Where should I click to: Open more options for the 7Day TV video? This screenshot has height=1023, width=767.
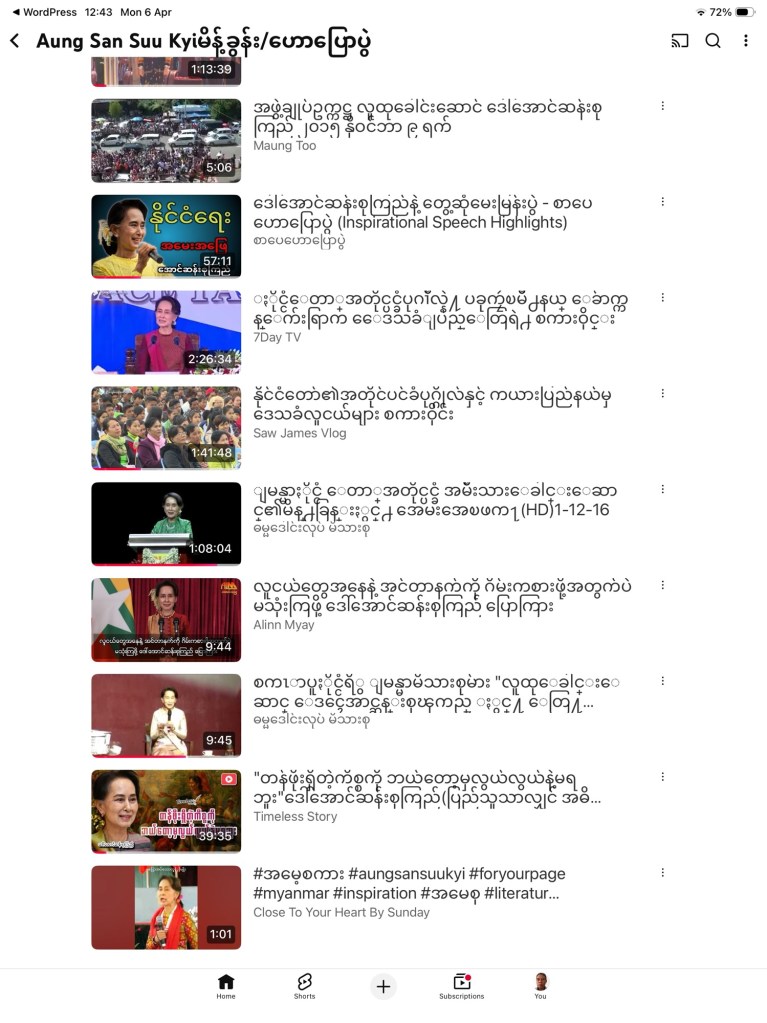[662, 298]
